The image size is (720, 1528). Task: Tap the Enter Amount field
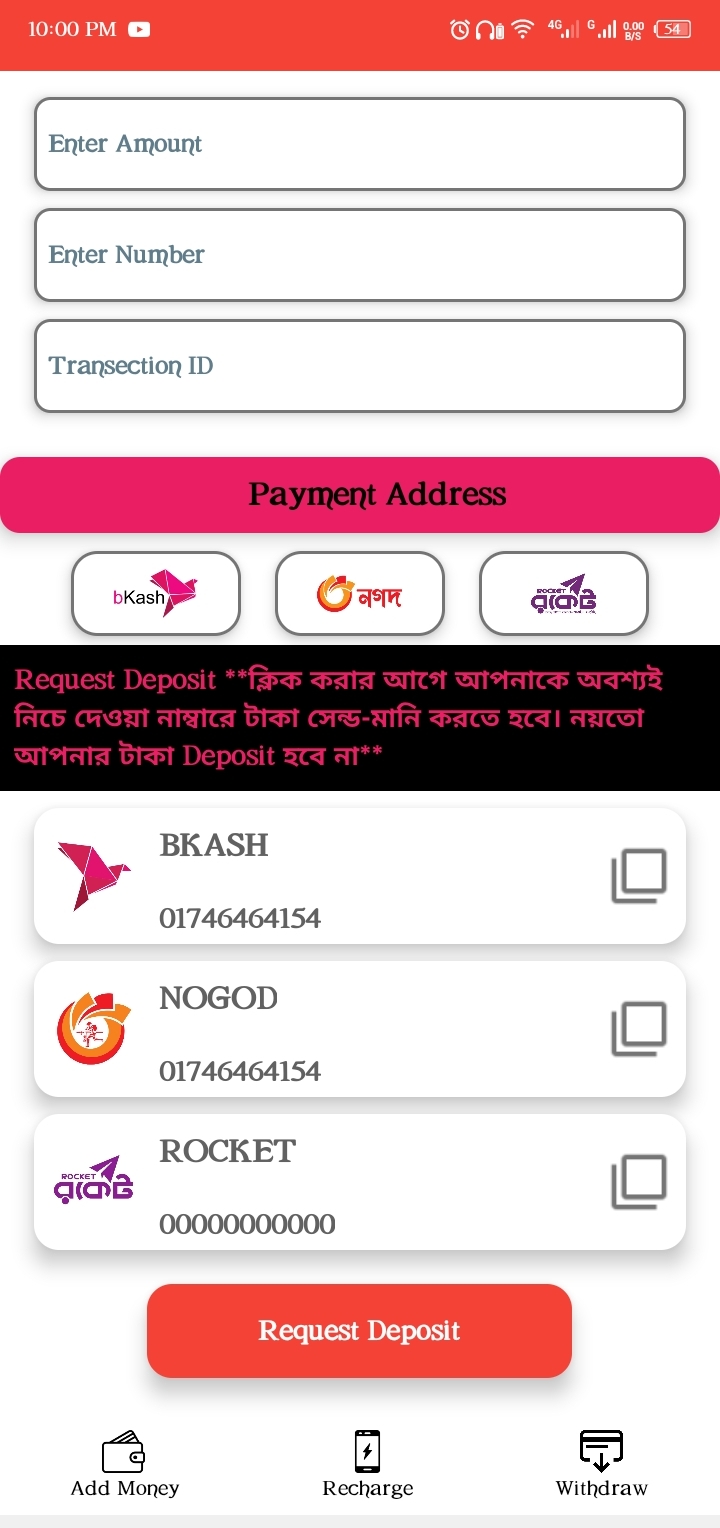click(x=360, y=144)
